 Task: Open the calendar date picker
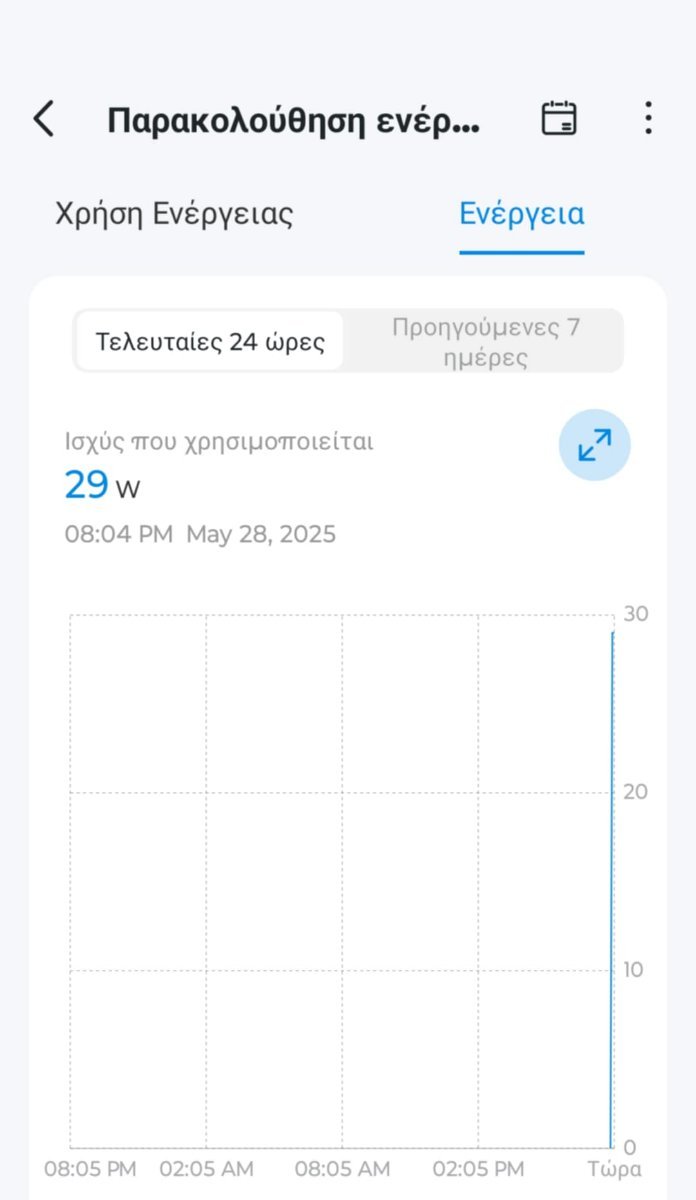click(559, 118)
